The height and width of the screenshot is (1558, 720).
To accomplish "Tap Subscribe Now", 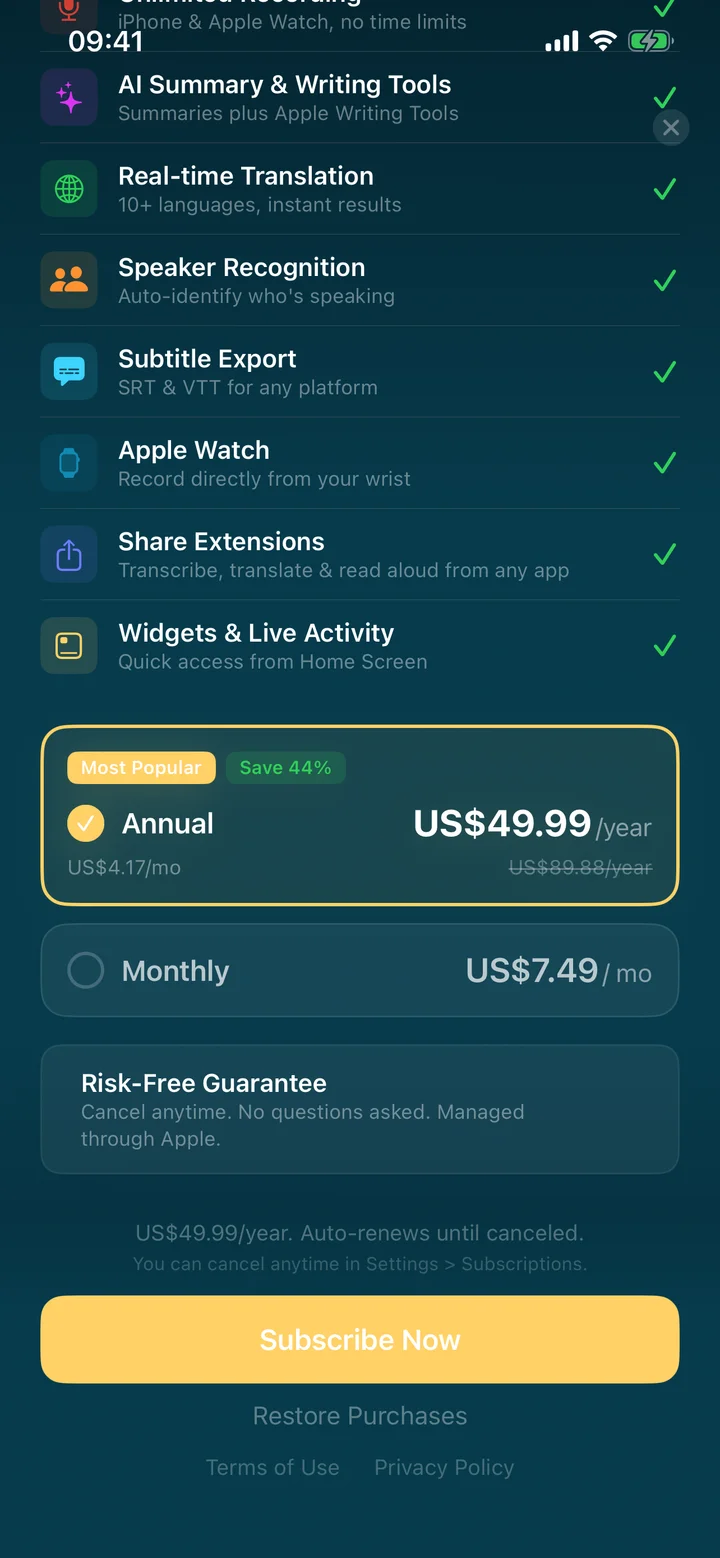I will click(360, 1340).
